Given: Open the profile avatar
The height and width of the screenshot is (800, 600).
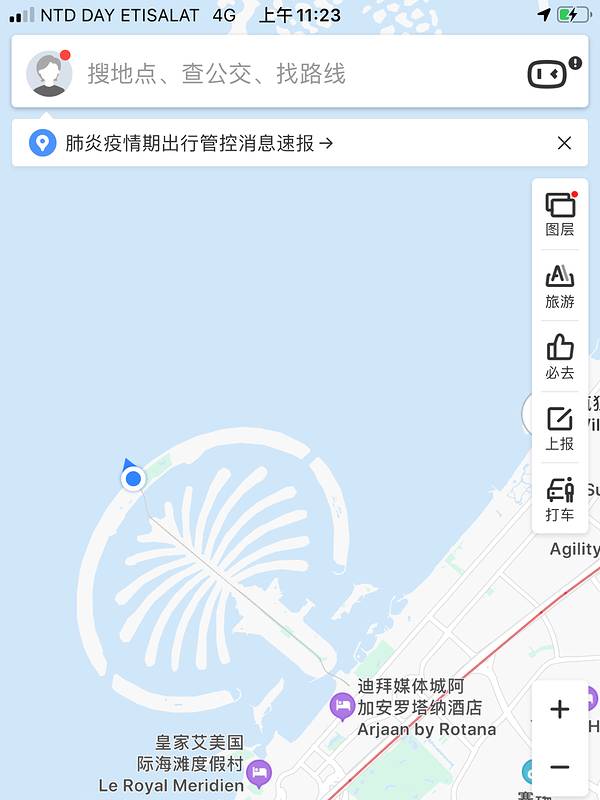Looking at the screenshot, I should 48,73.
